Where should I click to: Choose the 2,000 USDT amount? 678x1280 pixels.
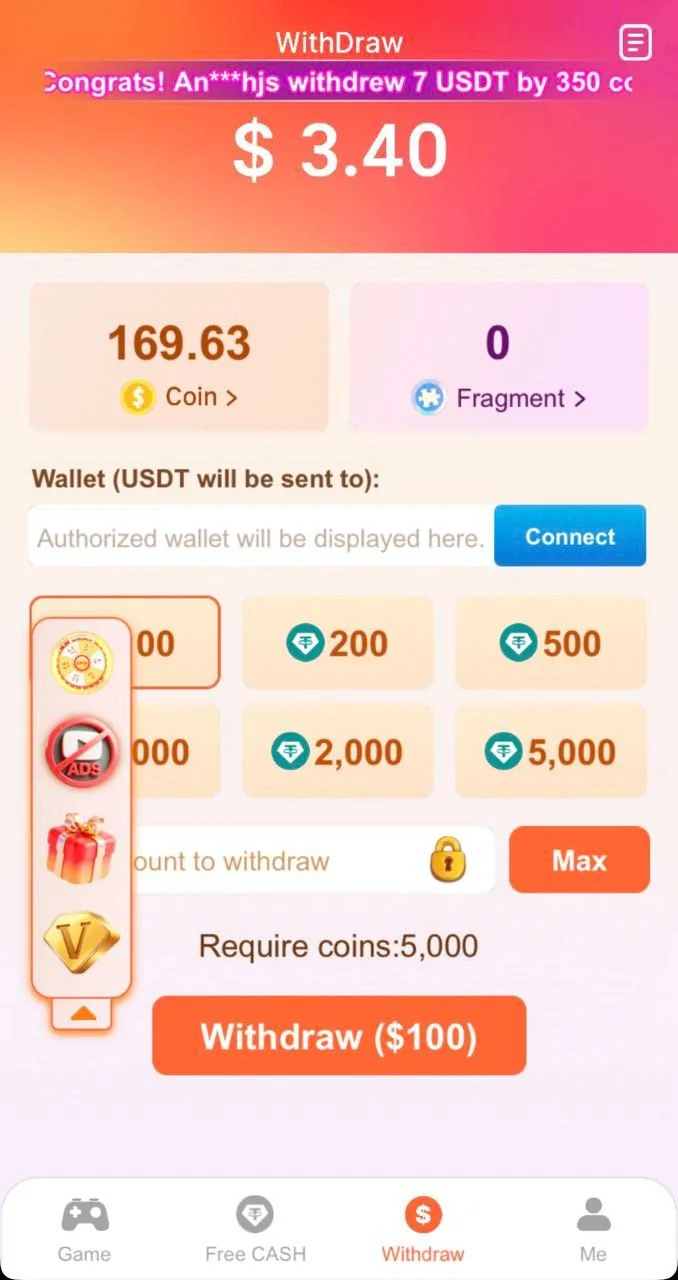338,751
